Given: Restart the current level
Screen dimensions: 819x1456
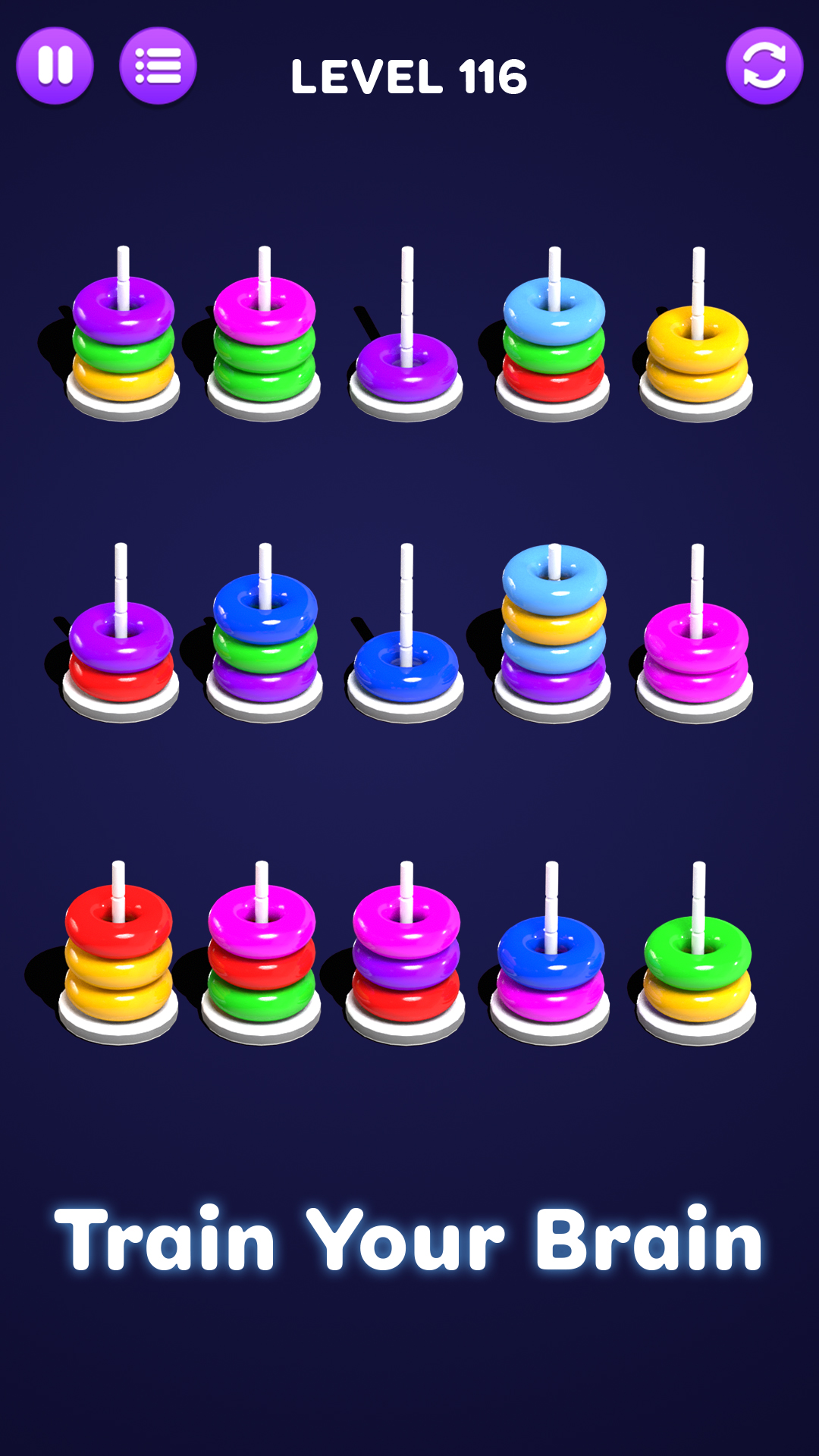Looking at the screenshot, I should 764,66.
